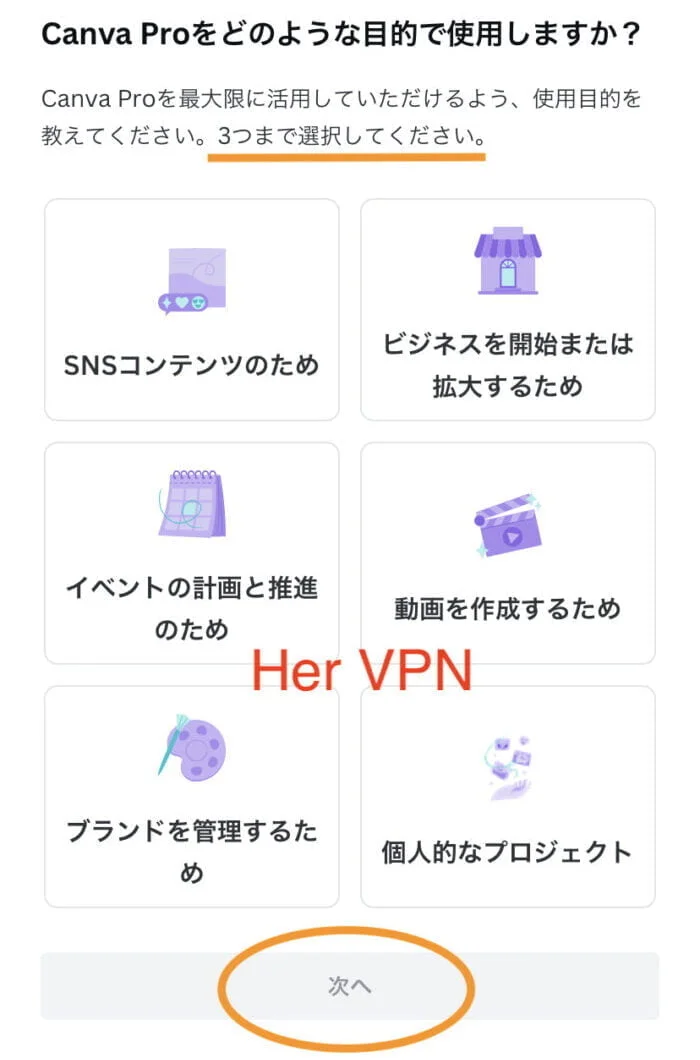Choose the ブランドを管理するため card
700x1060 pixels.
click(192, 796)
